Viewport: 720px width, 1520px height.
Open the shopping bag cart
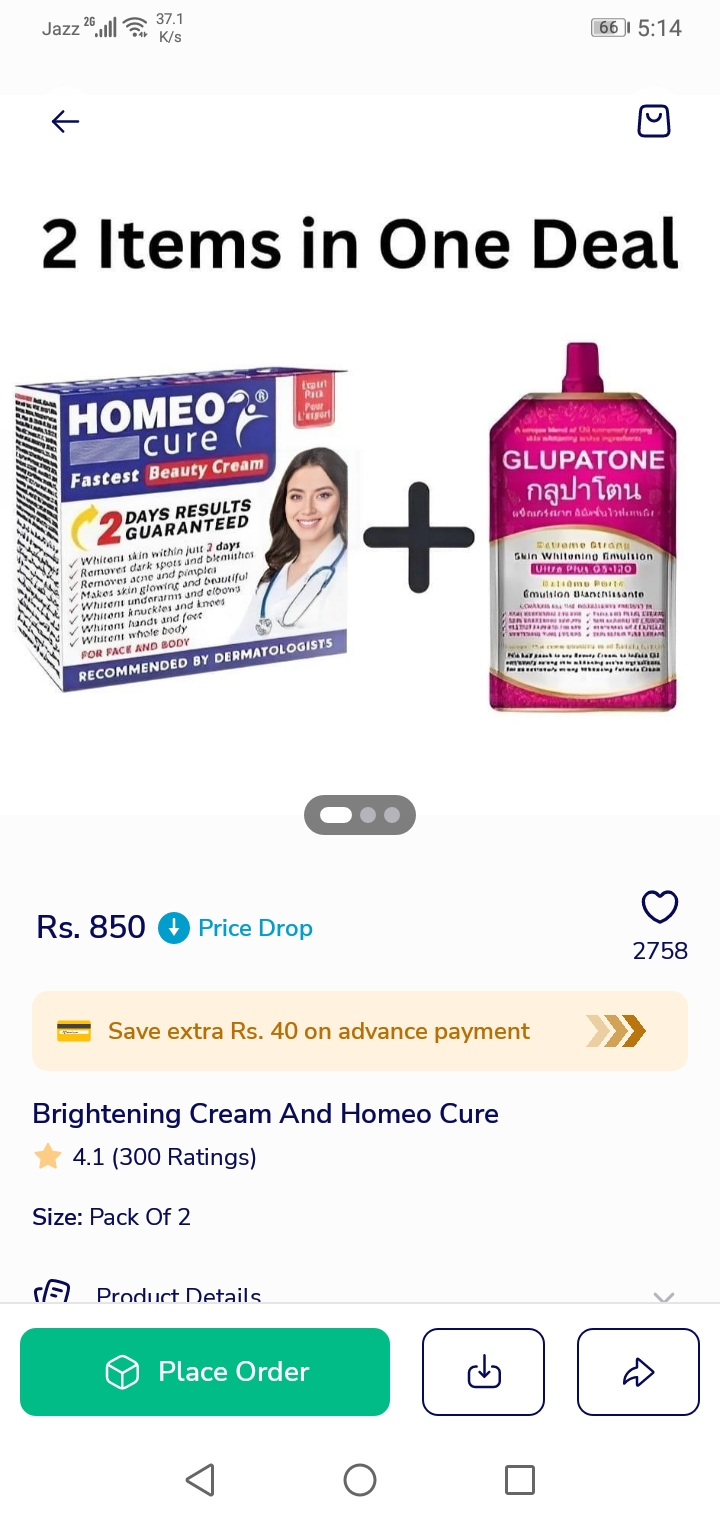pos(654,121)
